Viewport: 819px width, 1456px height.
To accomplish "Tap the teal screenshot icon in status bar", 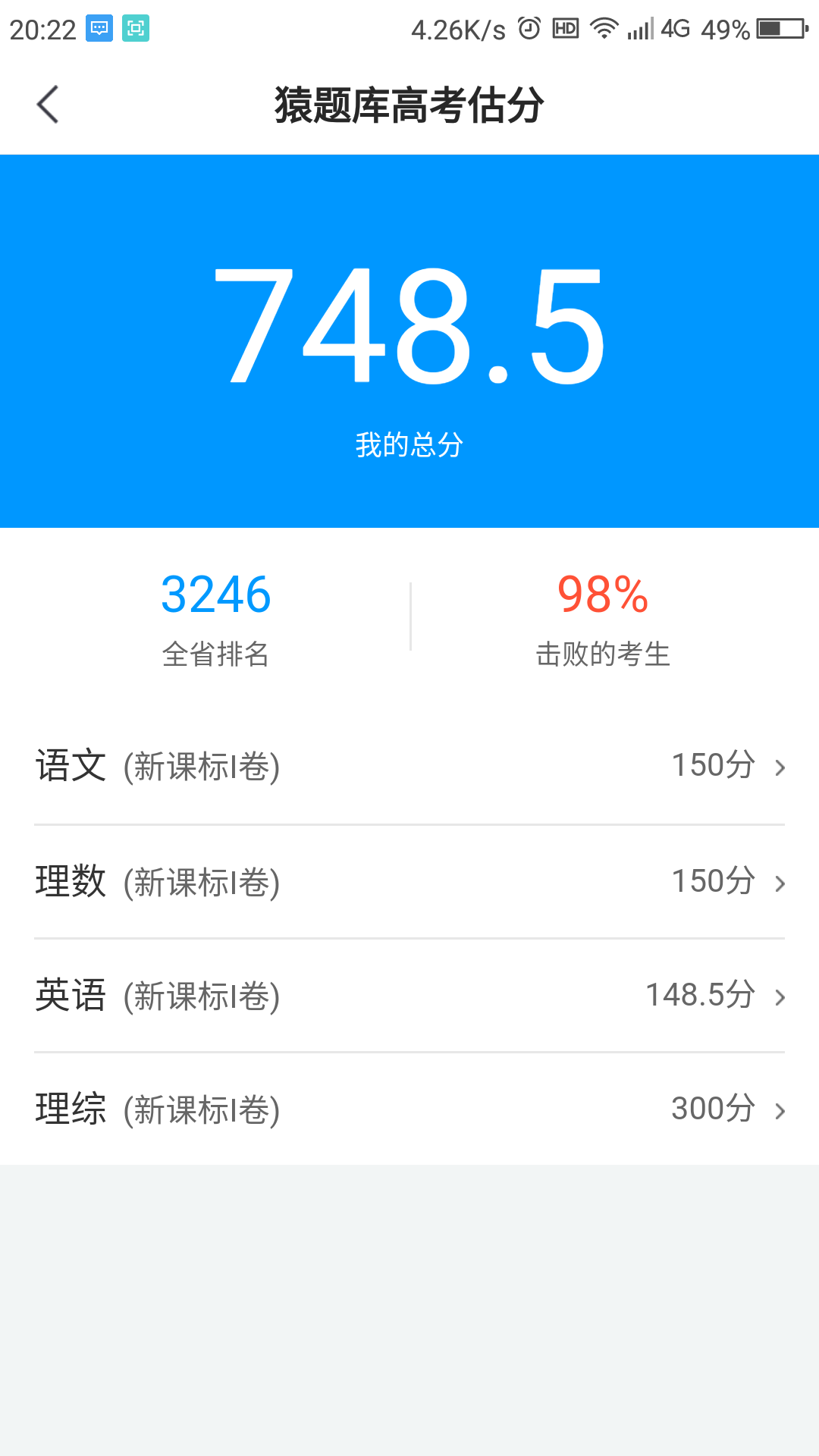I will (135, 29).
